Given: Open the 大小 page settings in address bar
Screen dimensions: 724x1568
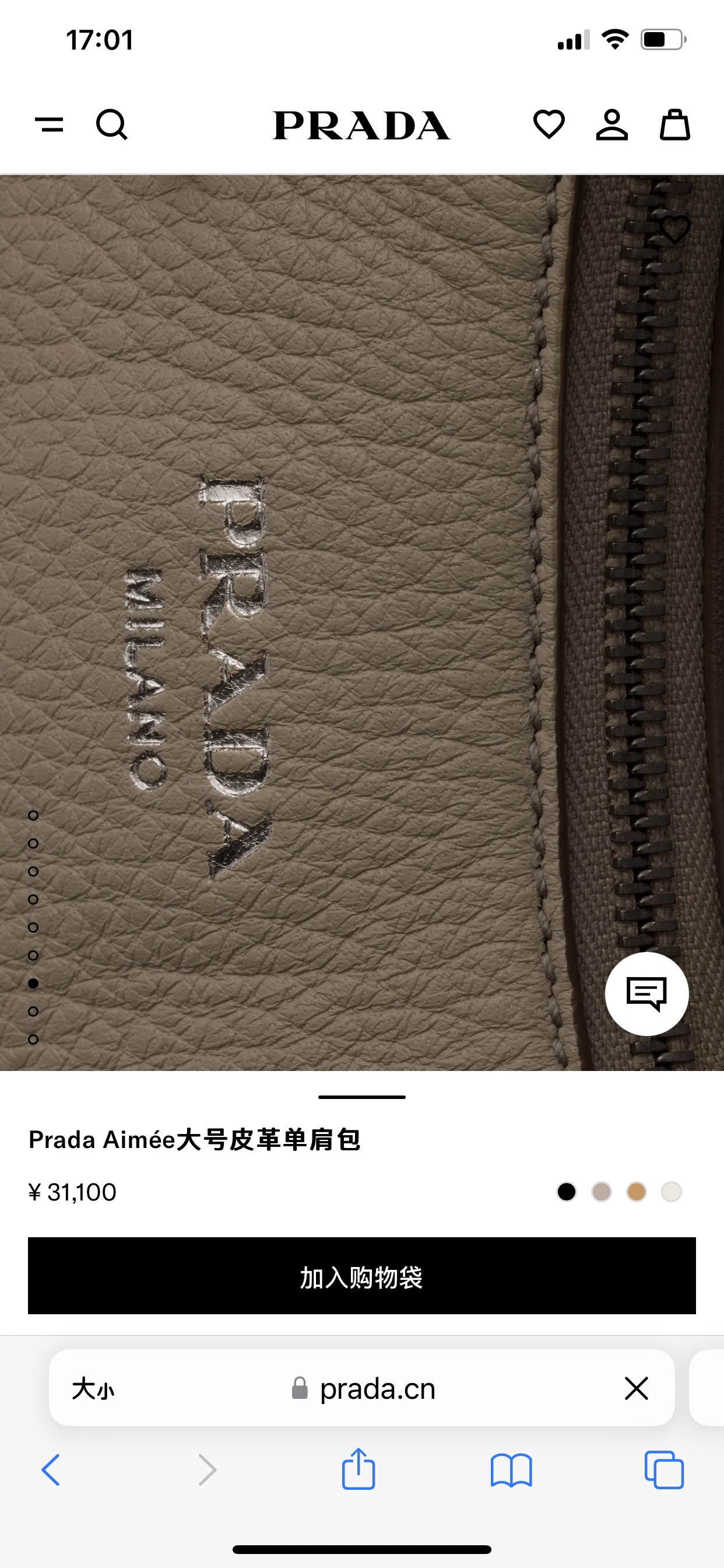Looking at the screenshot, I should 93,1389.
